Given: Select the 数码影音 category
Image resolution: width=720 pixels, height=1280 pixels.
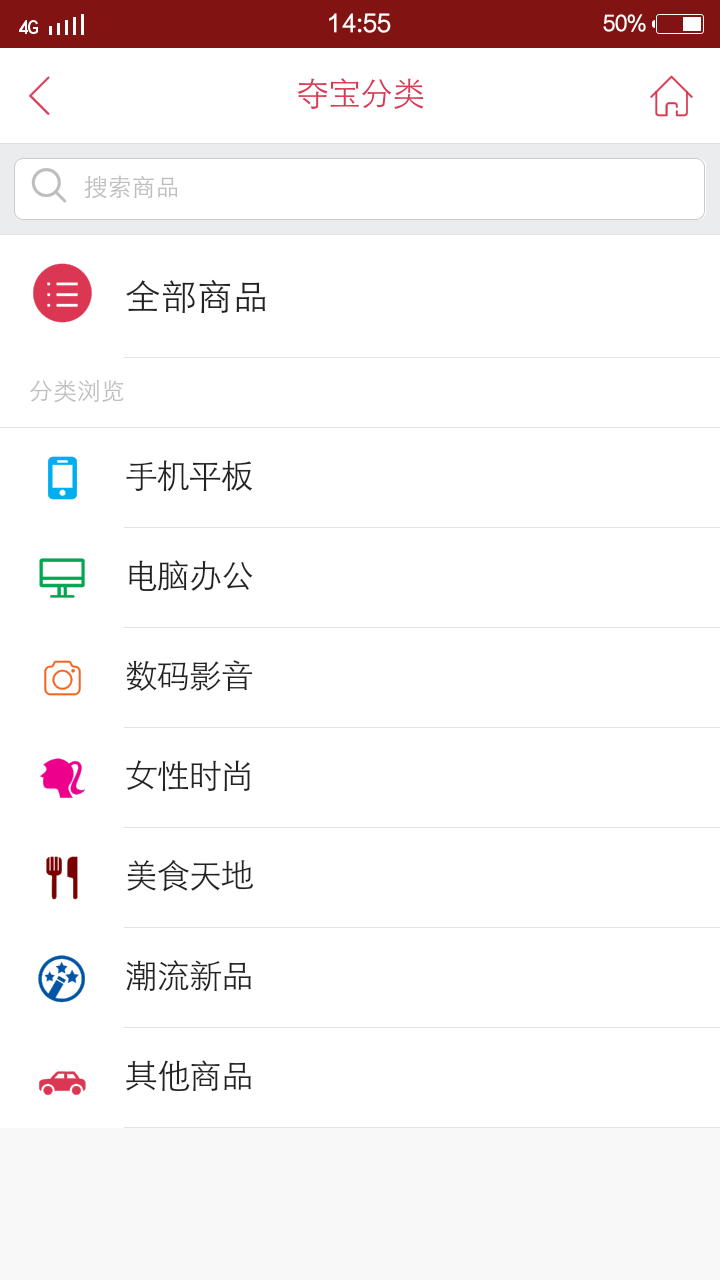Looking at the screenshot, I should 190,677.
